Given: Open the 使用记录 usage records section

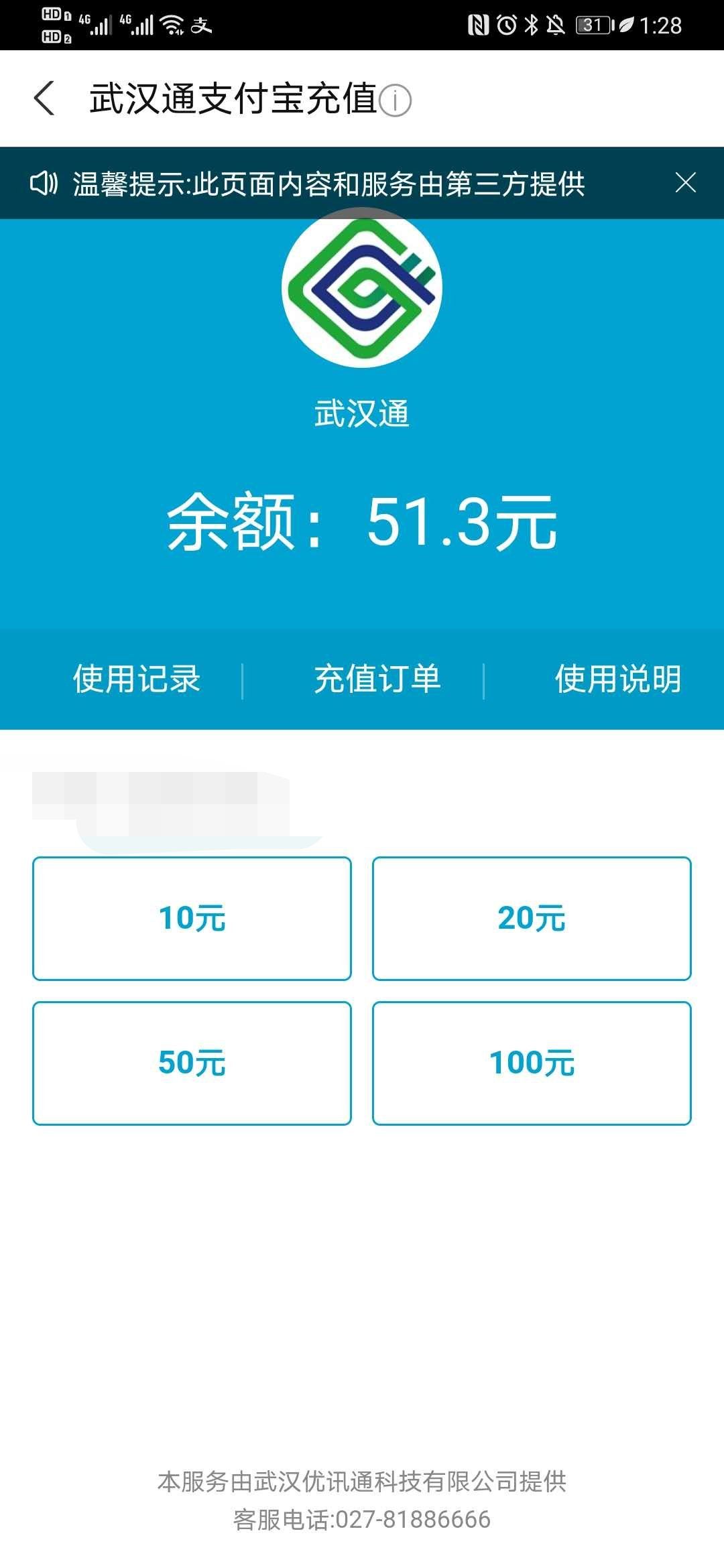Looking at the screenshot, I should pos(136,679).
